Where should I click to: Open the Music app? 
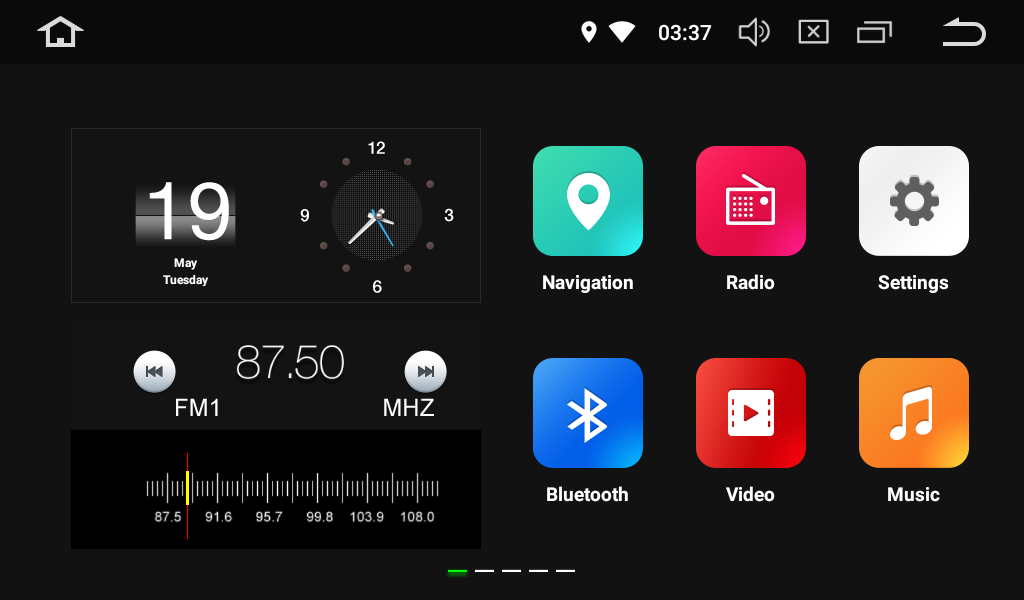click(913, 413)
